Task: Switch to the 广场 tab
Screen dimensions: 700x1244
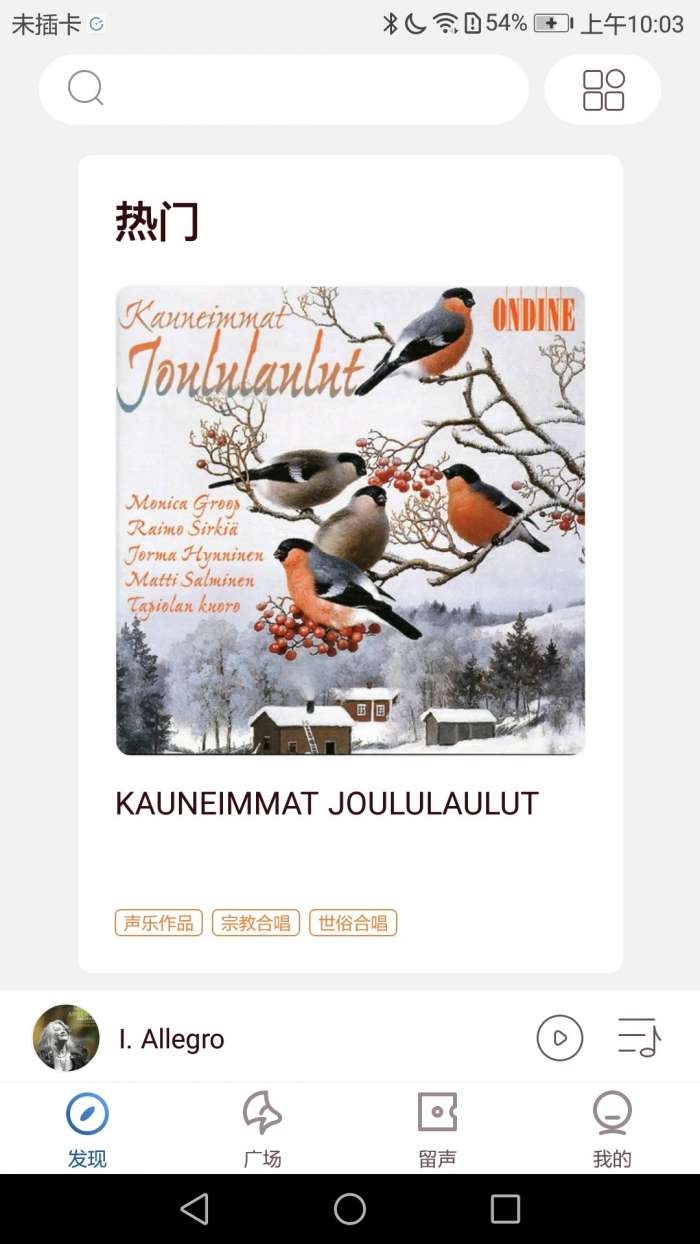Action: [x=262, y=1130]
